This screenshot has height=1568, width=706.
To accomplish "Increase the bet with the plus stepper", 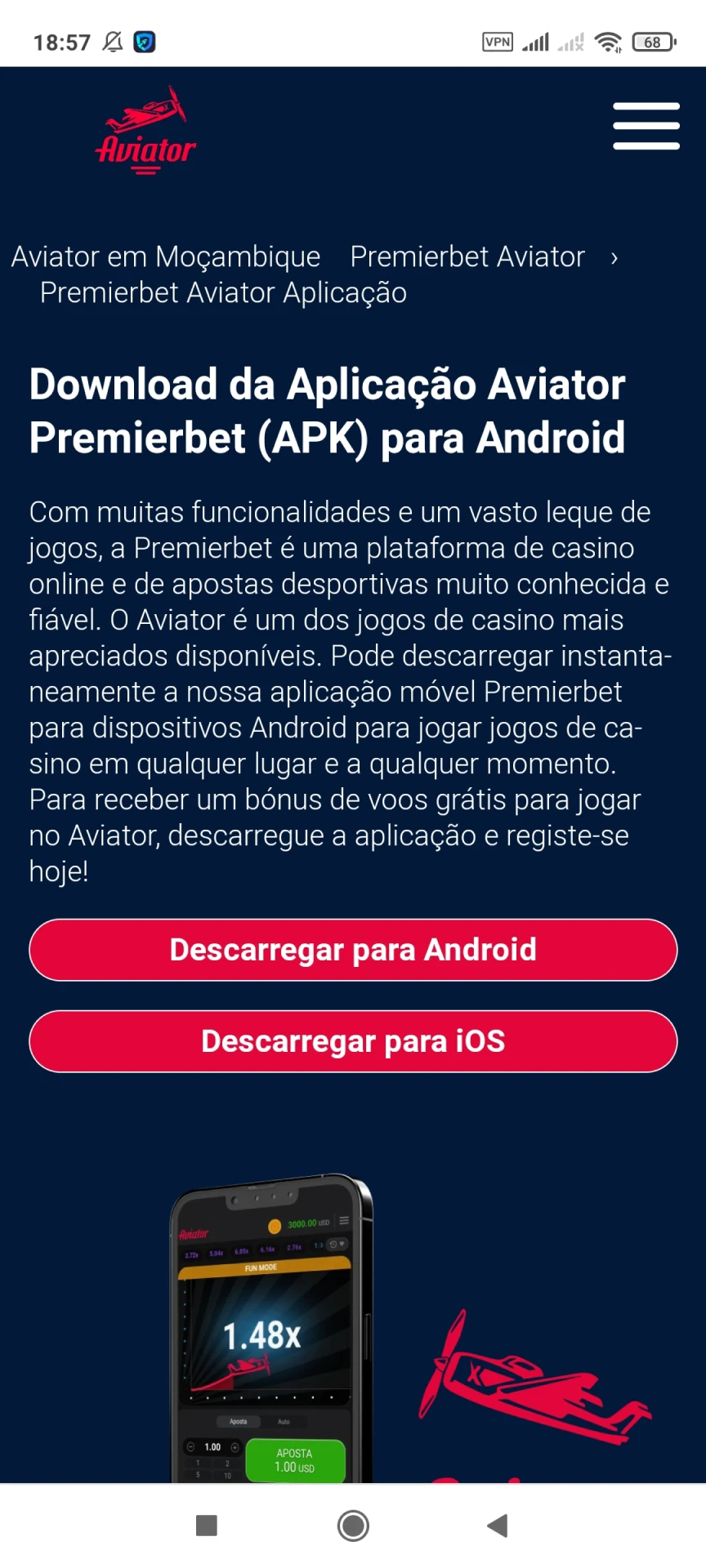I will [235, 1447].
